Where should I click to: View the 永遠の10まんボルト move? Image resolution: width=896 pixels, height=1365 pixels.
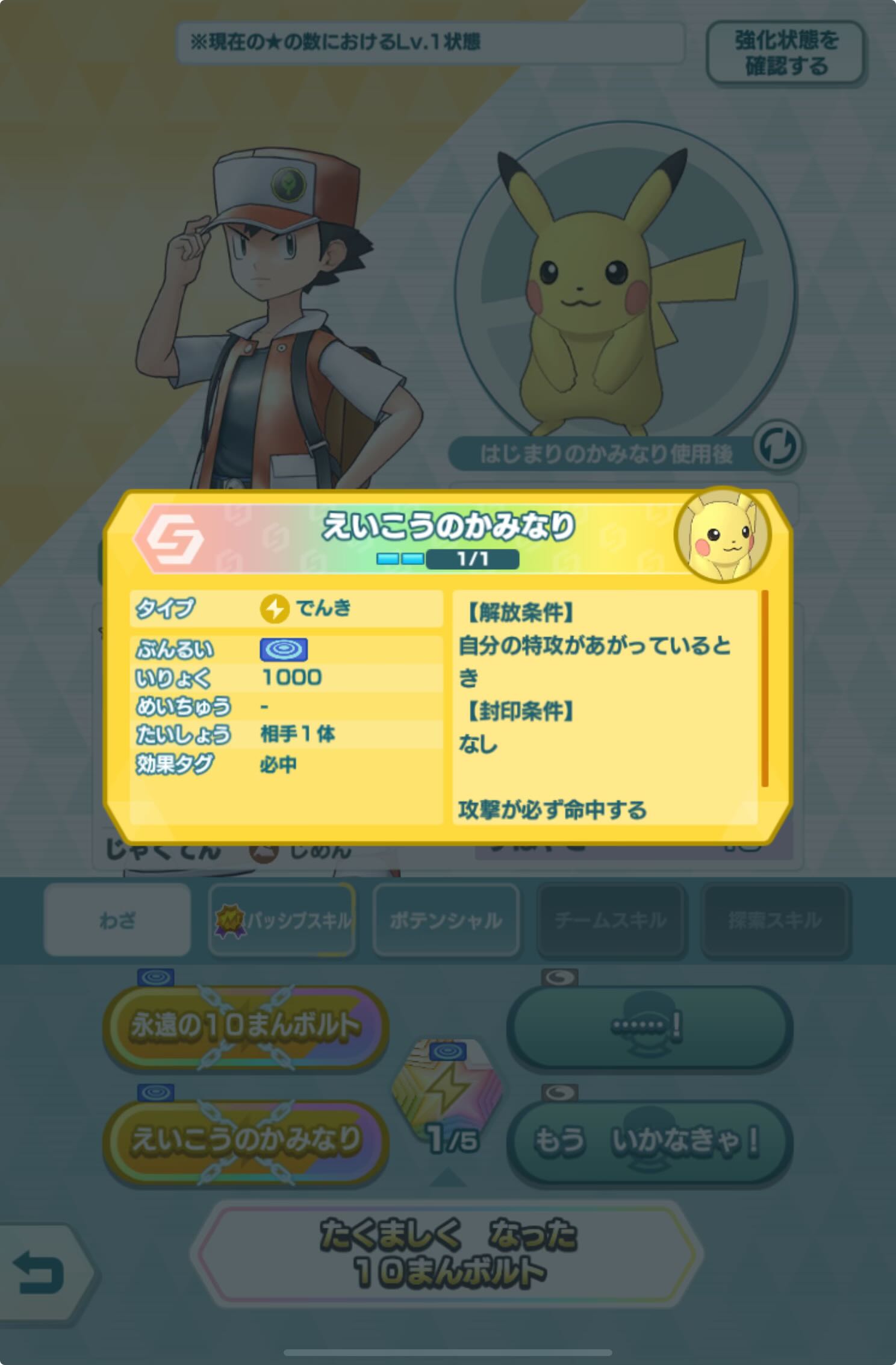coord(245,1026)
